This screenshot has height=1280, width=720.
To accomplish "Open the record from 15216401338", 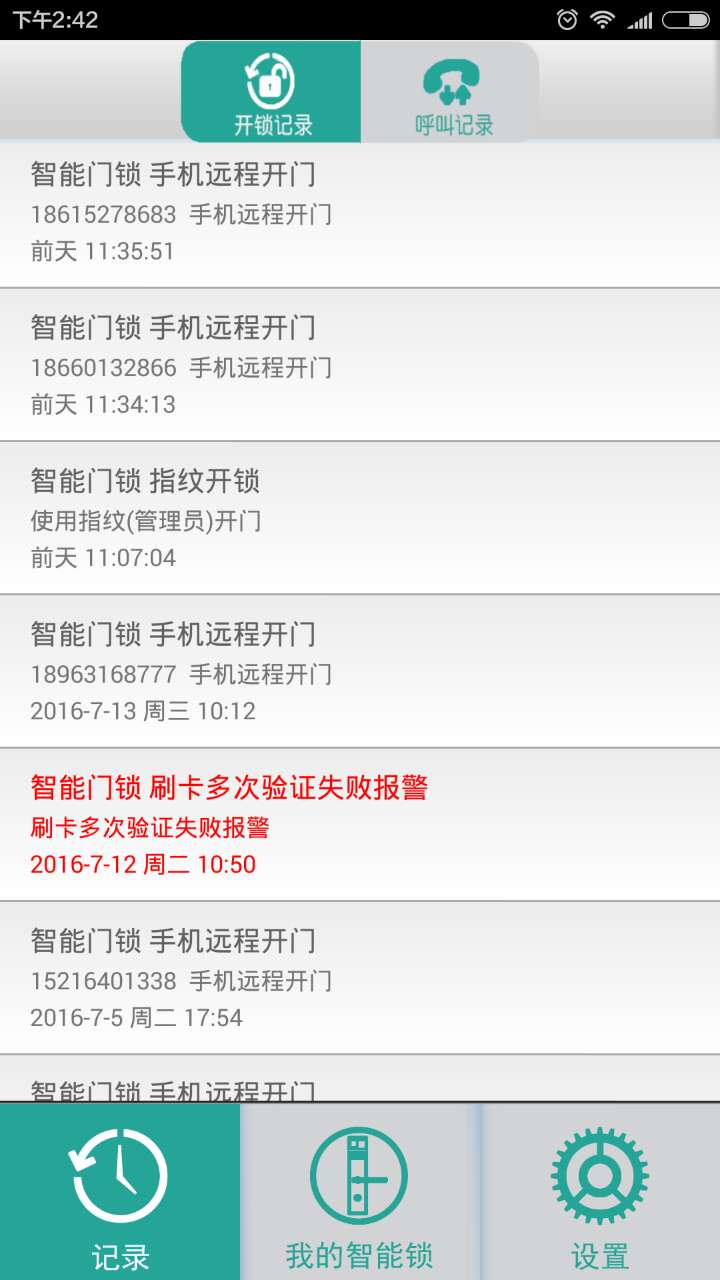I will point(360,978).
